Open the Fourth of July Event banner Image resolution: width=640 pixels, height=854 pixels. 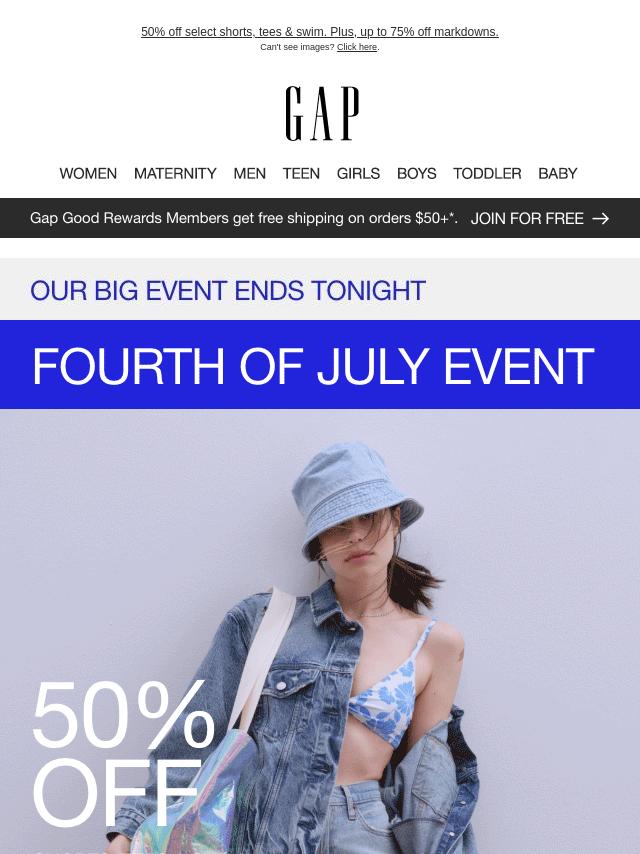click(313, 366)
